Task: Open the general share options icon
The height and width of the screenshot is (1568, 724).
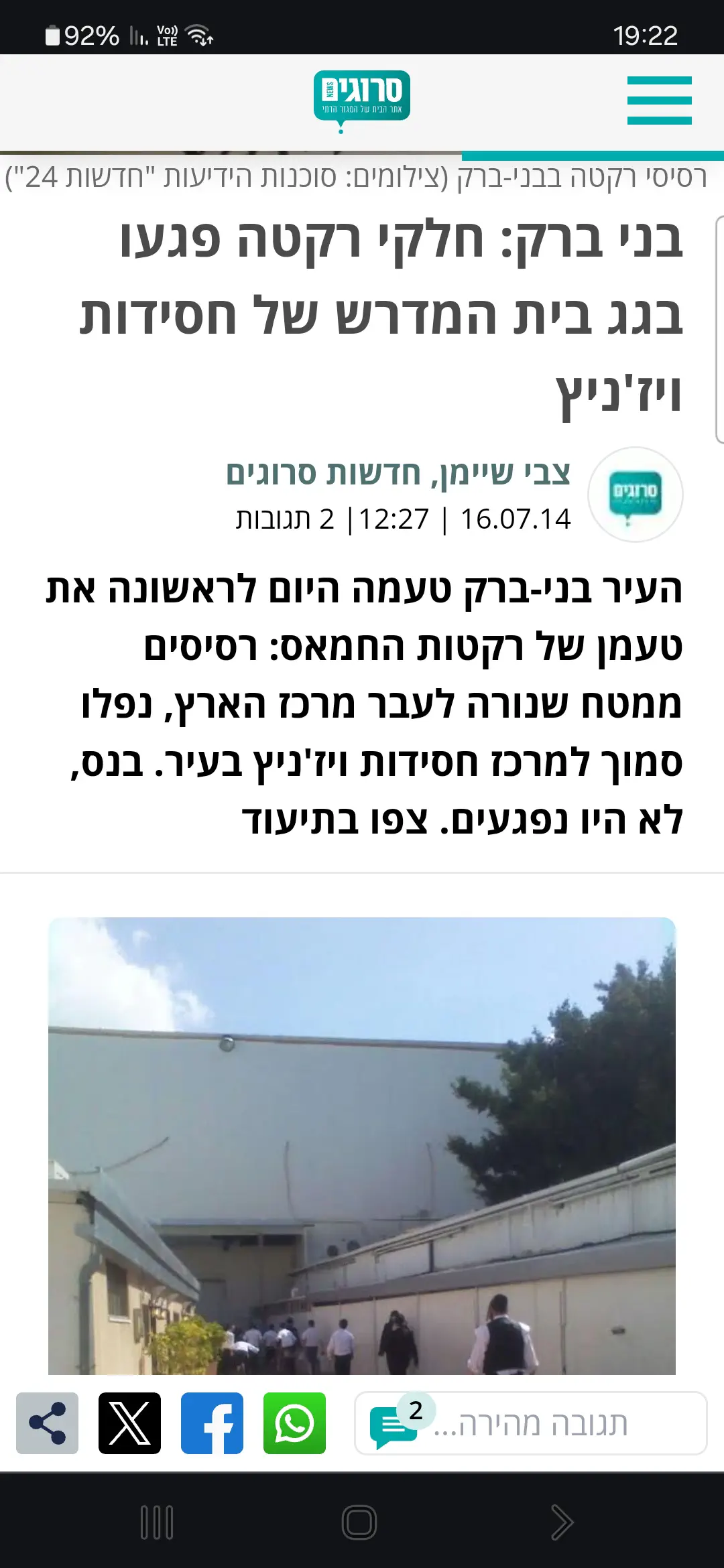Action: pos(47,1423)
